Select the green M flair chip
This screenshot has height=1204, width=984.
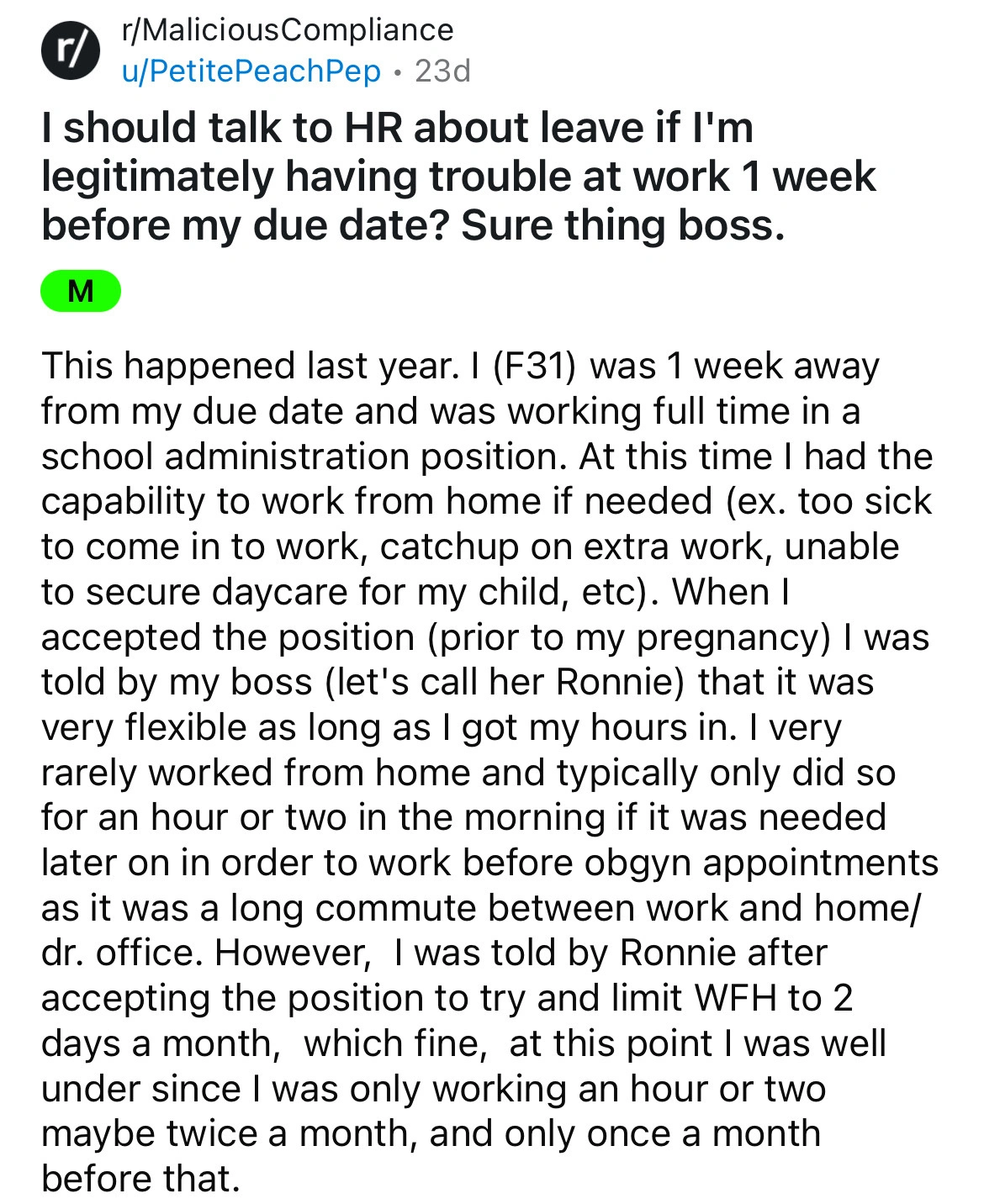pyautogui.click(x=81, y=291)
